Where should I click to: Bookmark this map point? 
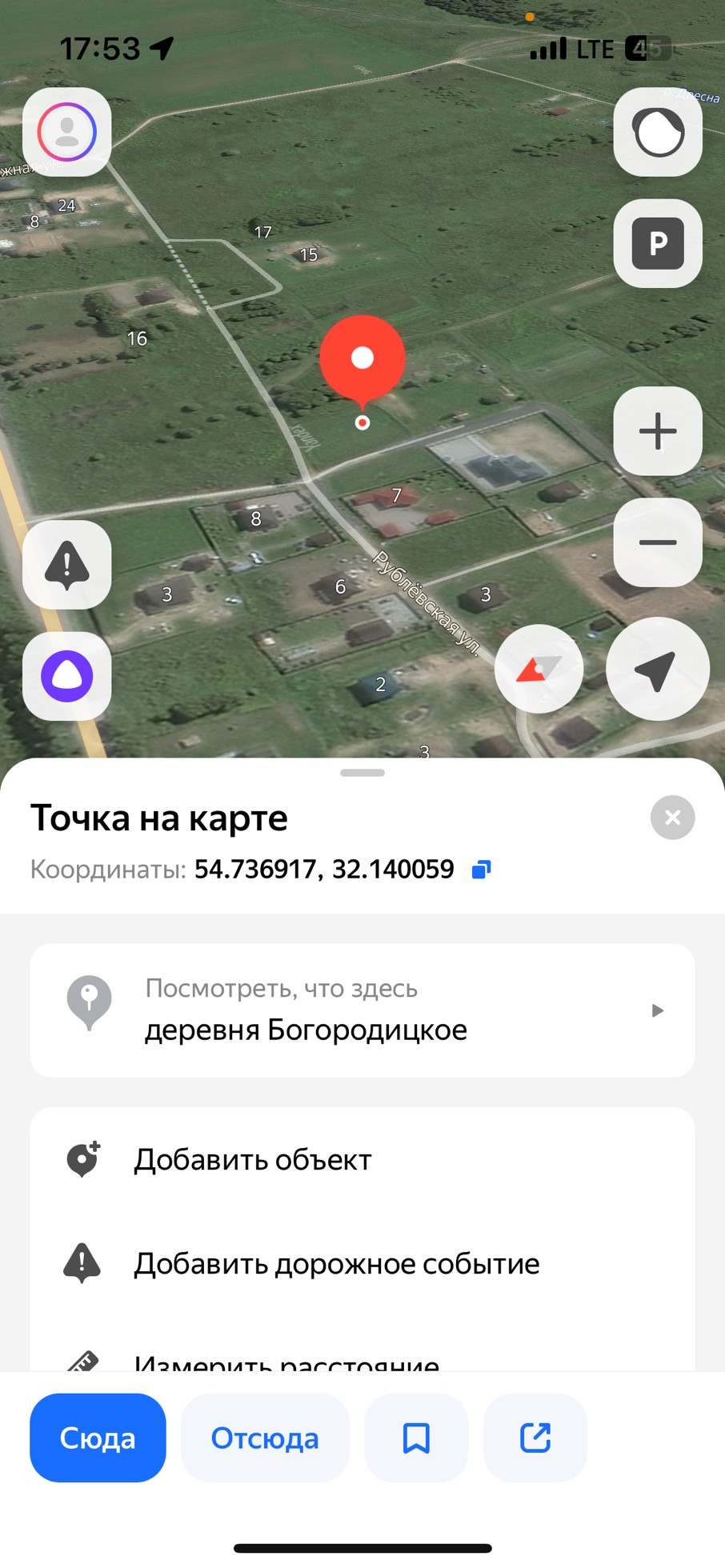click(416, 1438)
